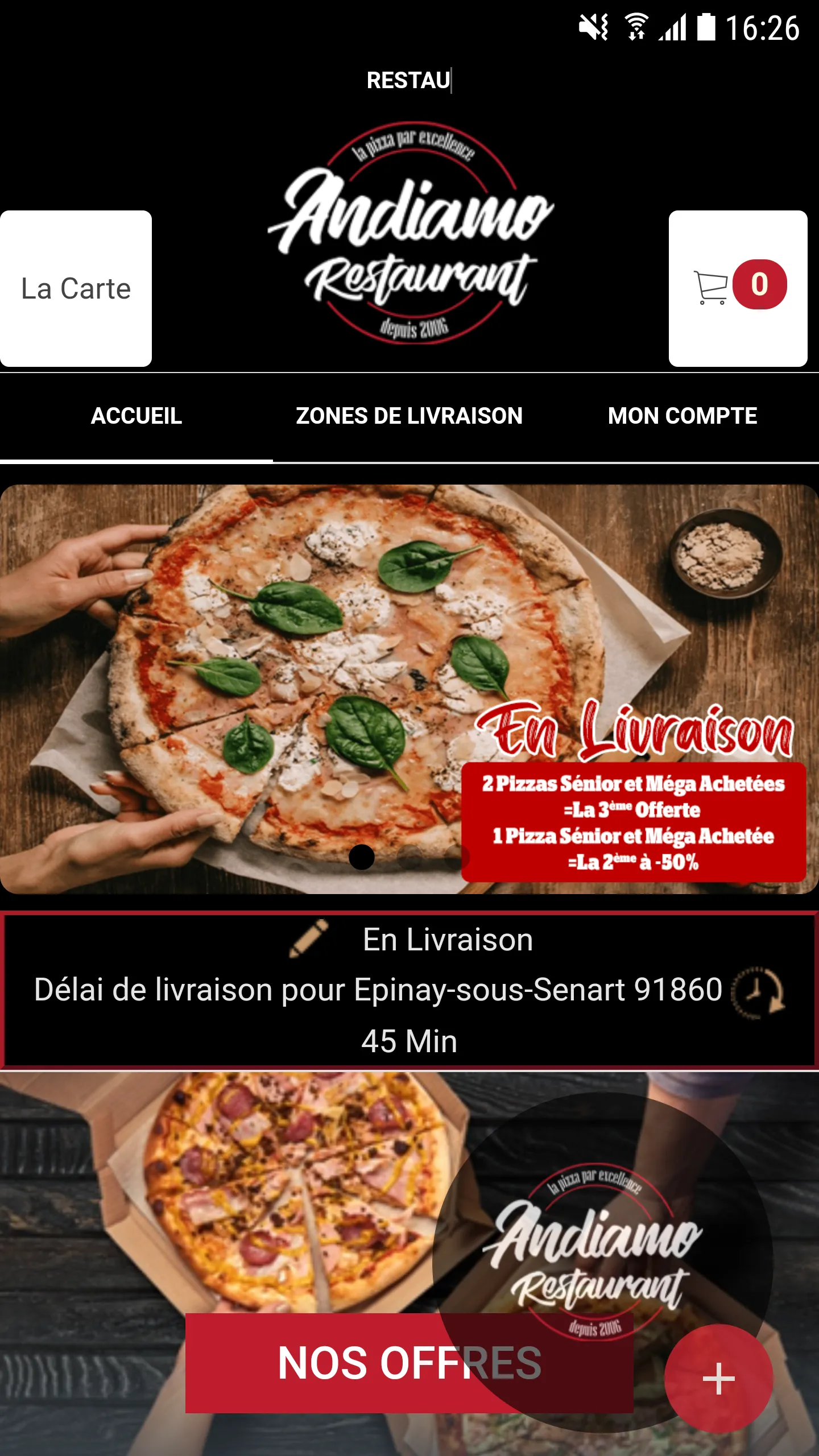Open La Carte menu
Viewport: 819px width, 1456px height.
[76, 288]
